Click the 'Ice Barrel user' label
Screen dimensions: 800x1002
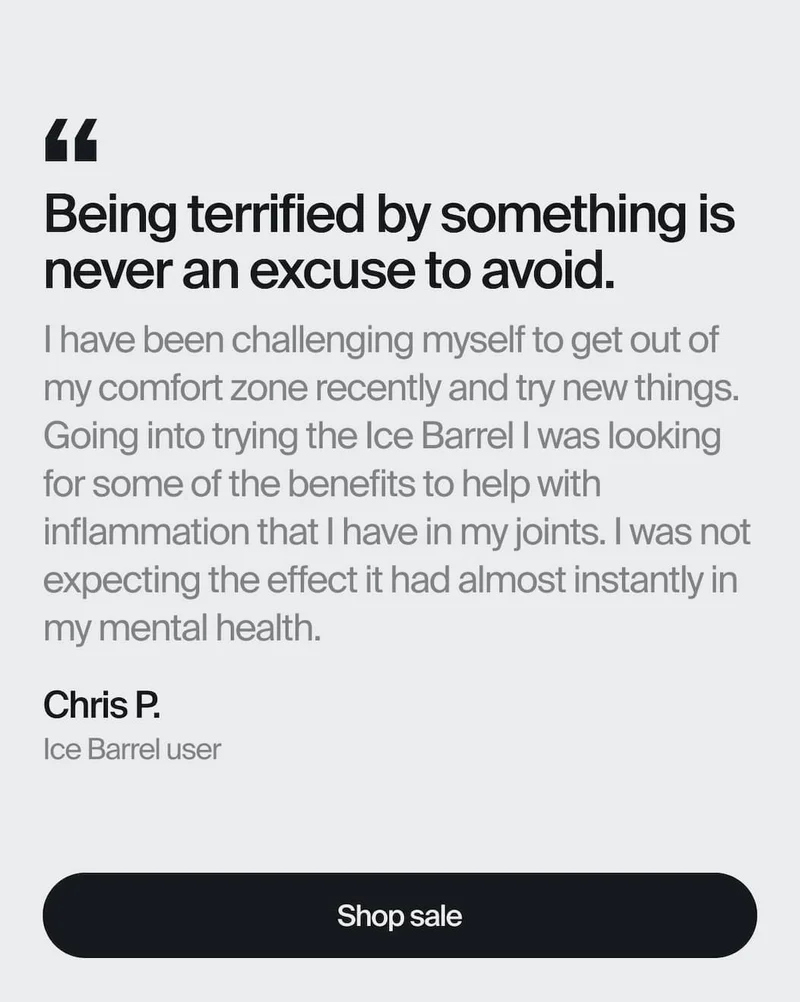(x=133, y=748)
